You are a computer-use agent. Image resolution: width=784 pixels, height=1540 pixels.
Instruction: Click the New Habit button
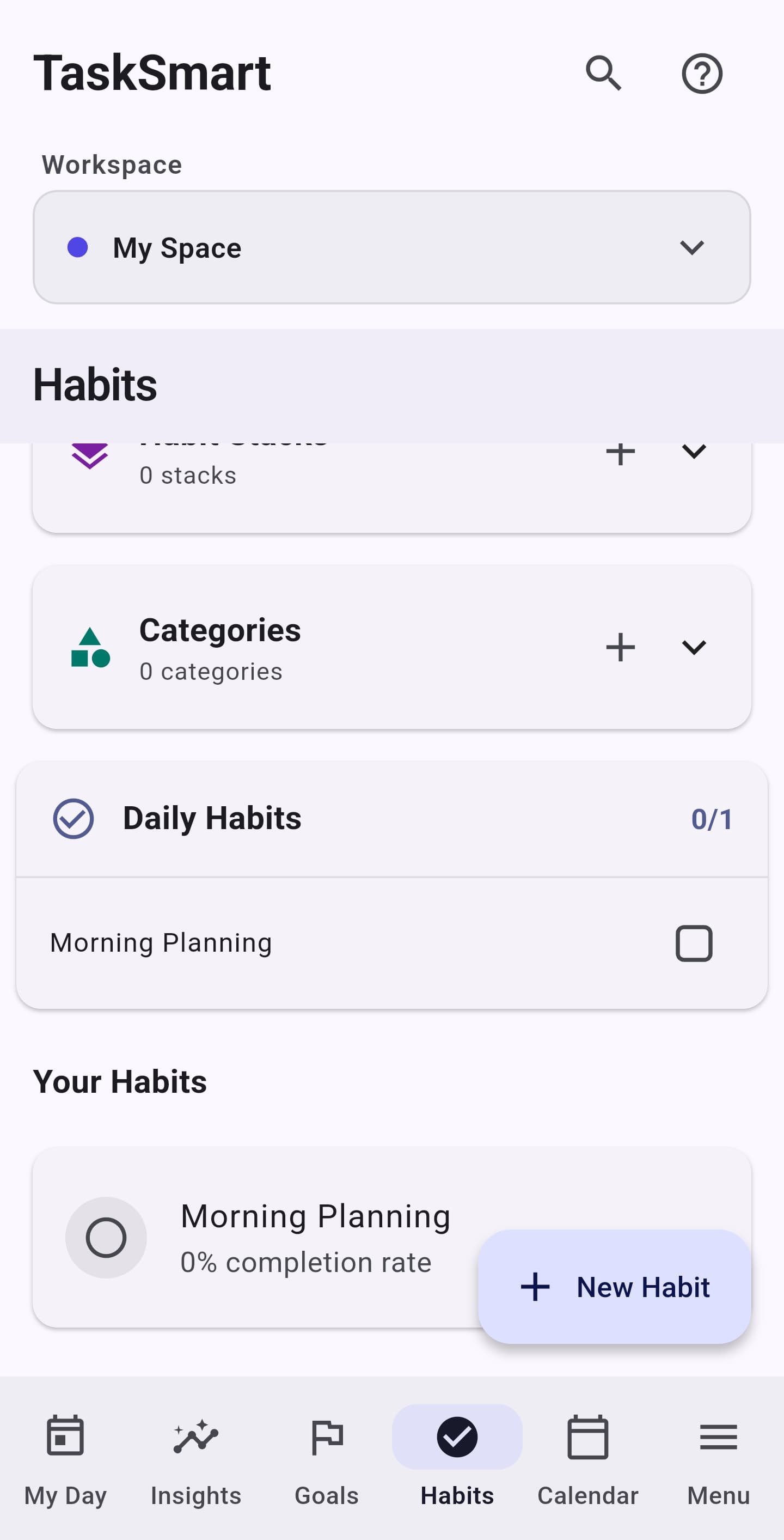click(614, 1287)
